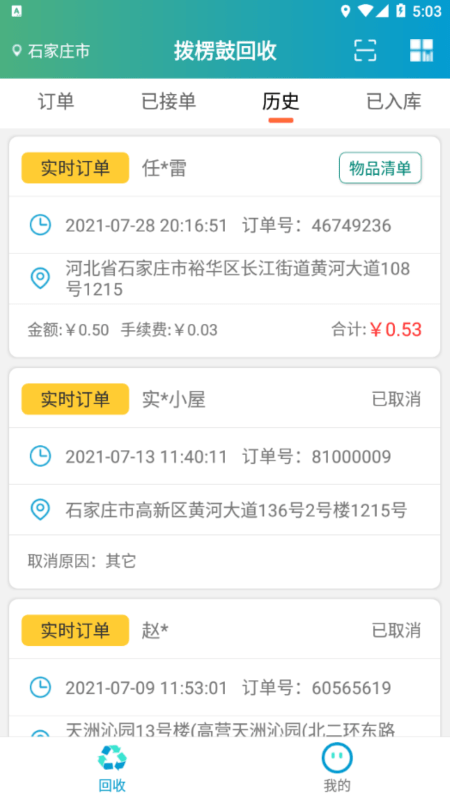Select the 历史 tab
The width and height of the screenshot is (450, 800).
281,102
